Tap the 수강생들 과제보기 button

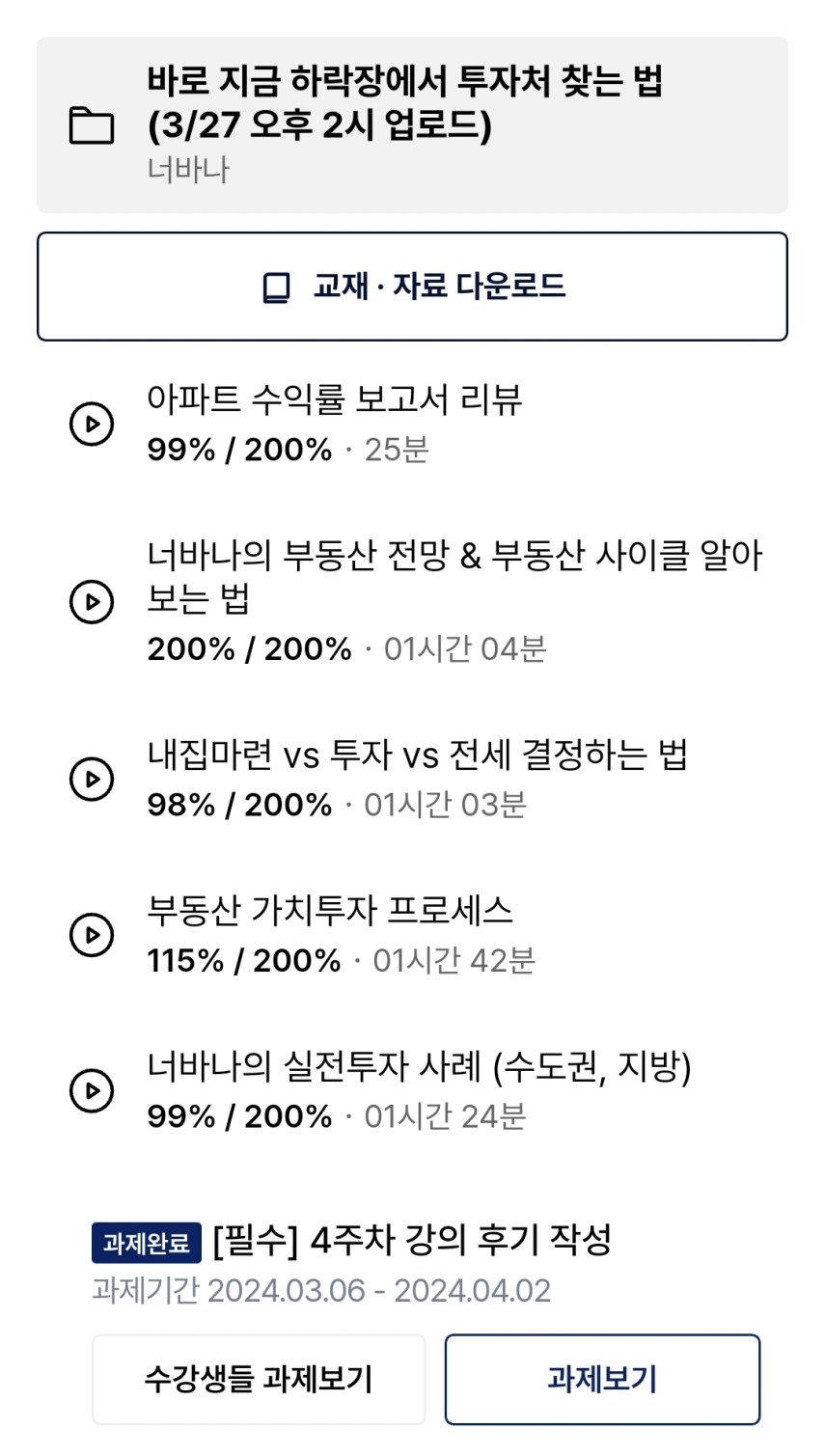259,1380
